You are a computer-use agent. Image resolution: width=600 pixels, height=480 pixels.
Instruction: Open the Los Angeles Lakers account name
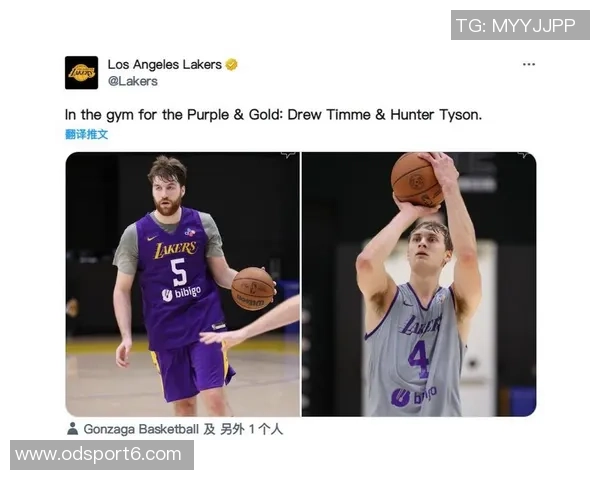click(x=164, y=64)
